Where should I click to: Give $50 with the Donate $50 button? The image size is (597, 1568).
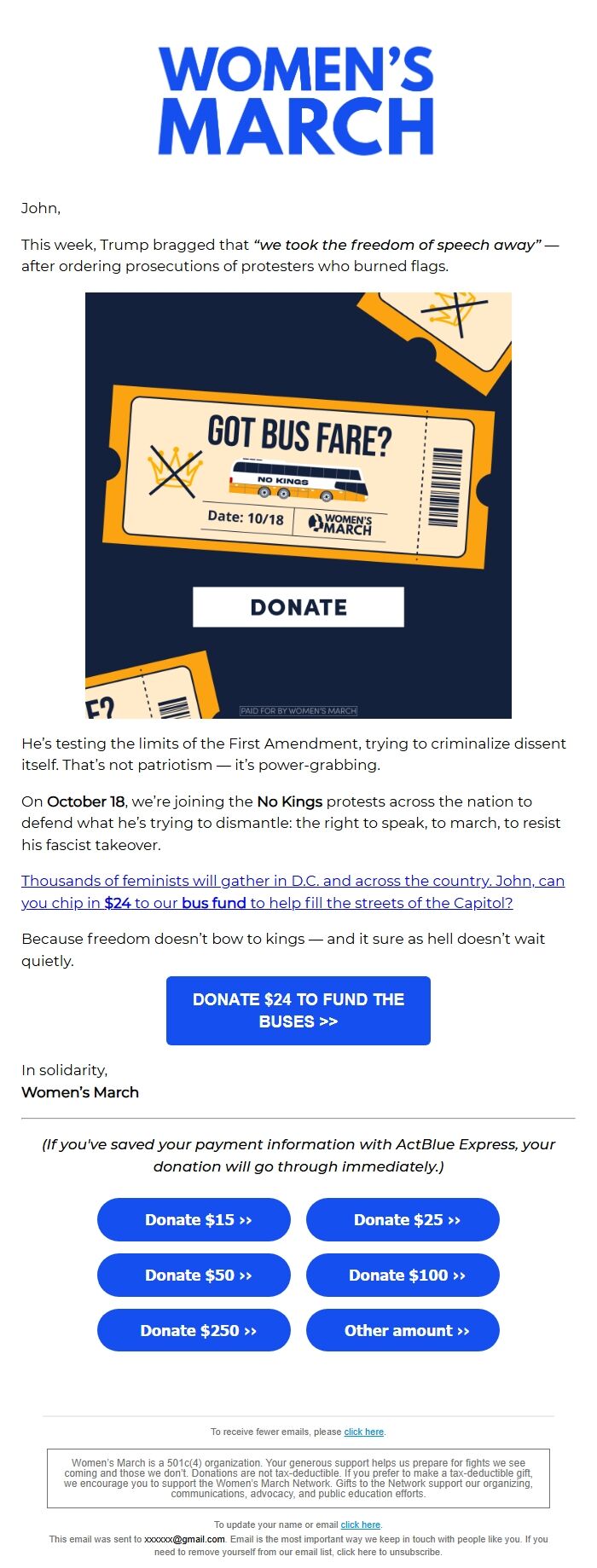coord(194,1275)
